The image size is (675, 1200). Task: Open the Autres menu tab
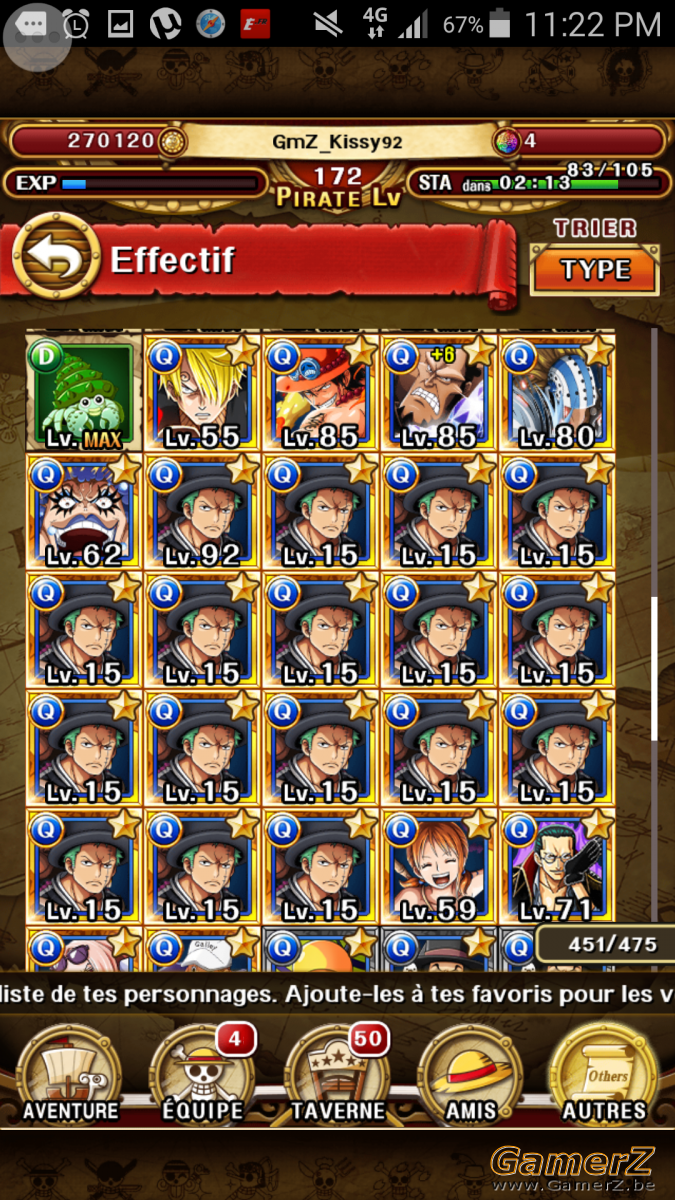(x=603, y=1073)
